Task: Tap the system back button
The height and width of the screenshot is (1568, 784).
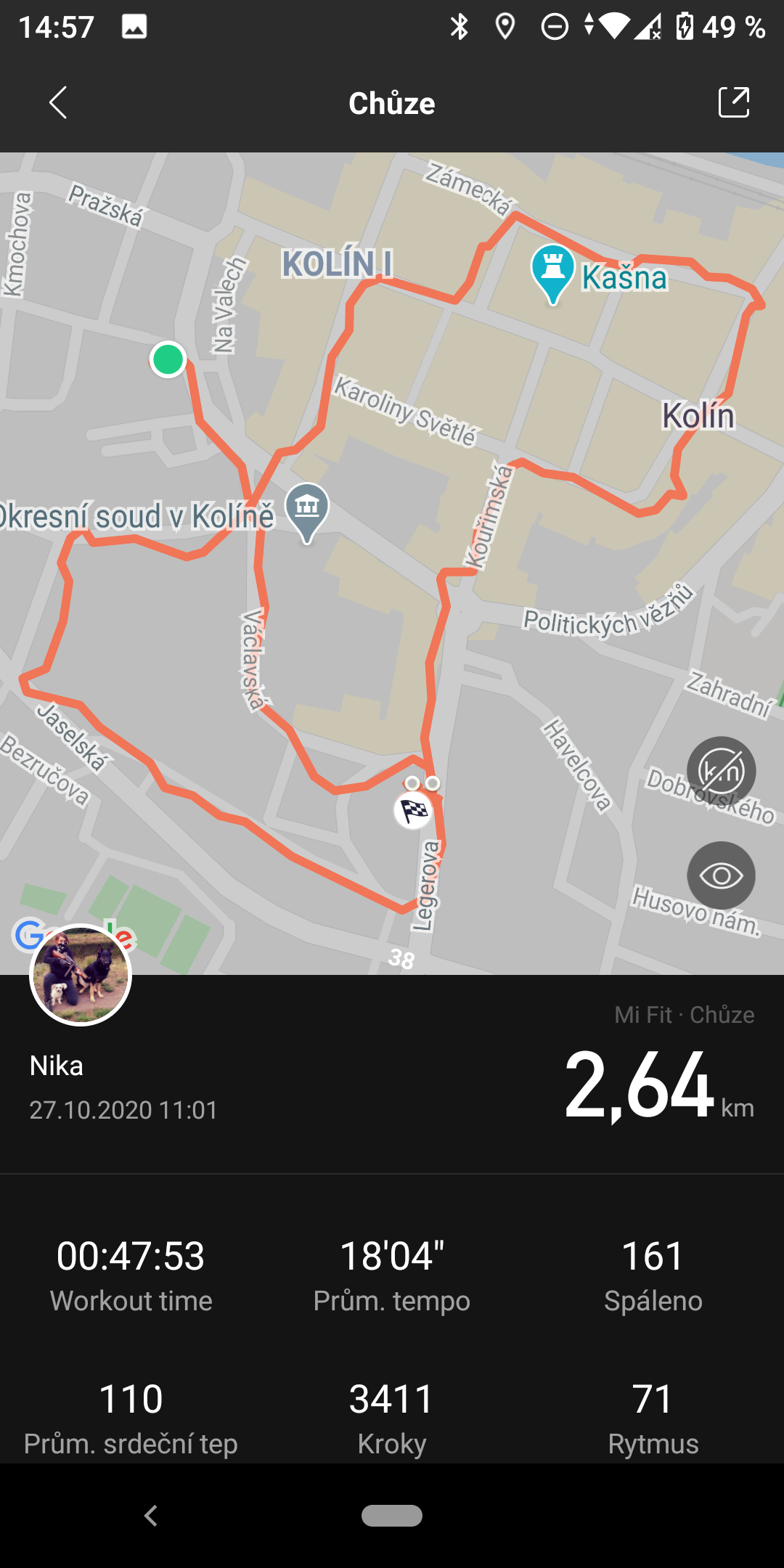Action: (x=151, y=1516)
